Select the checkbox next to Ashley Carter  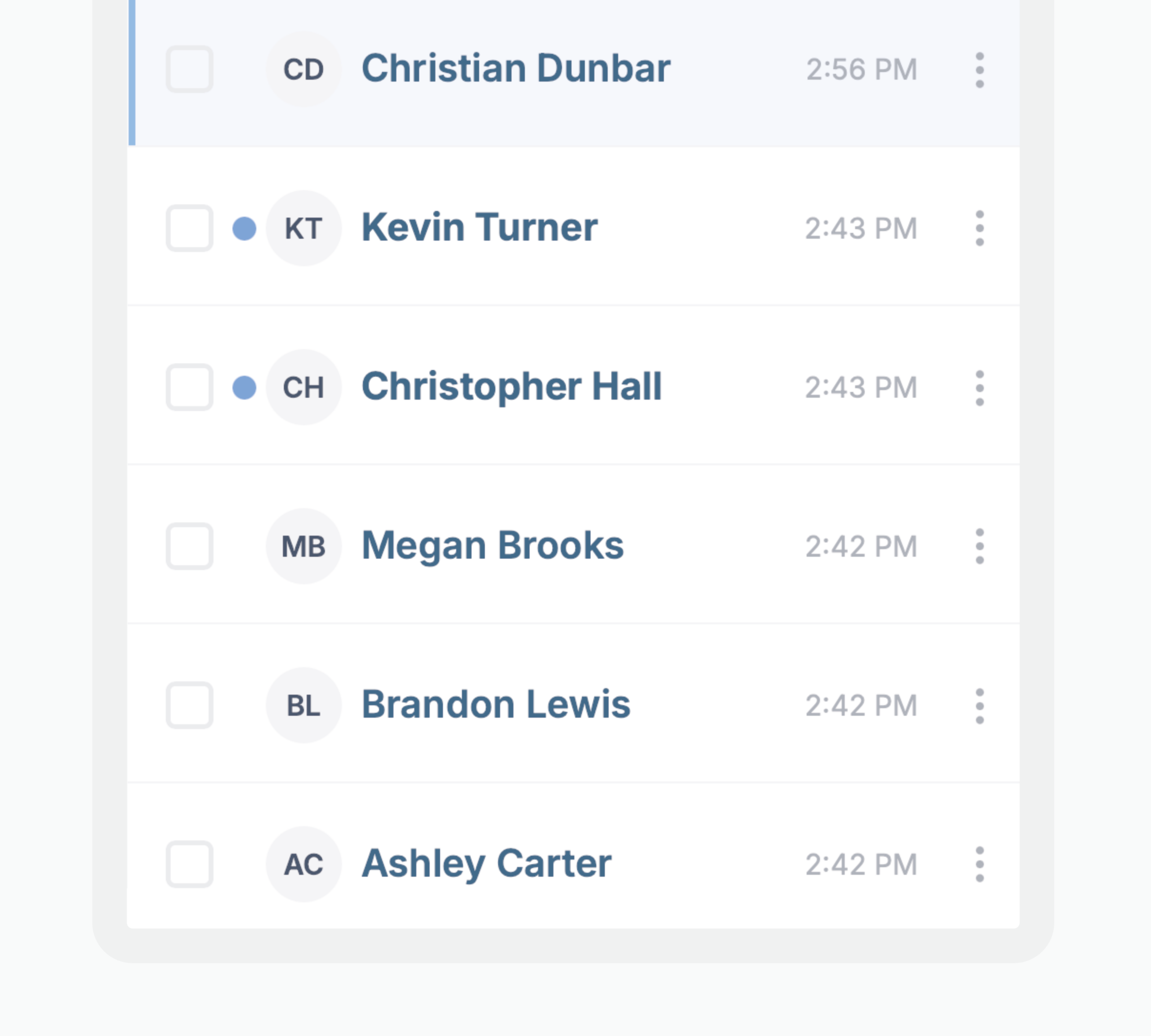[x=190, y=863]
